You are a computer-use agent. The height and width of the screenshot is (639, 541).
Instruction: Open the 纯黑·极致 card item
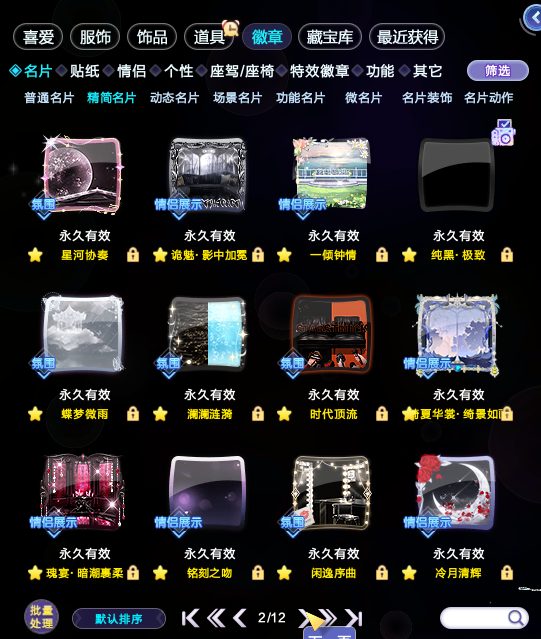click(x=457, y=175)
